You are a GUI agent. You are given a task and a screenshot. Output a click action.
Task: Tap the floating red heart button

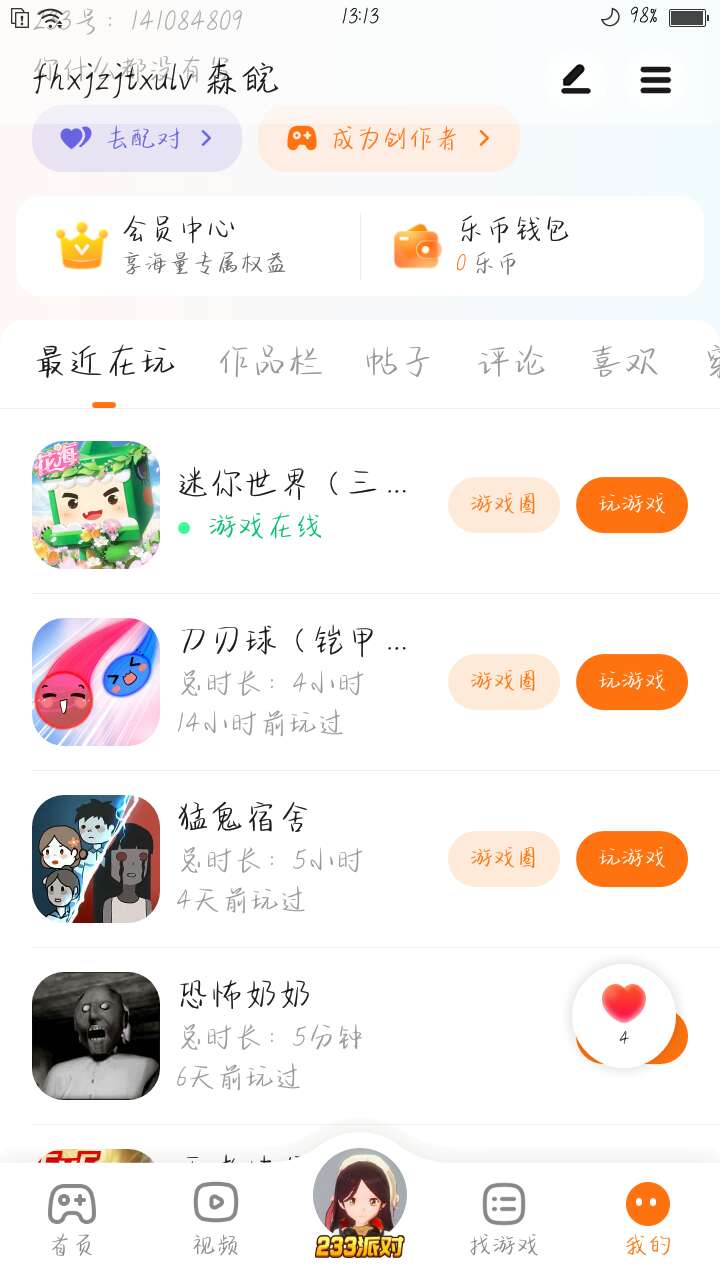point(623,1013)
